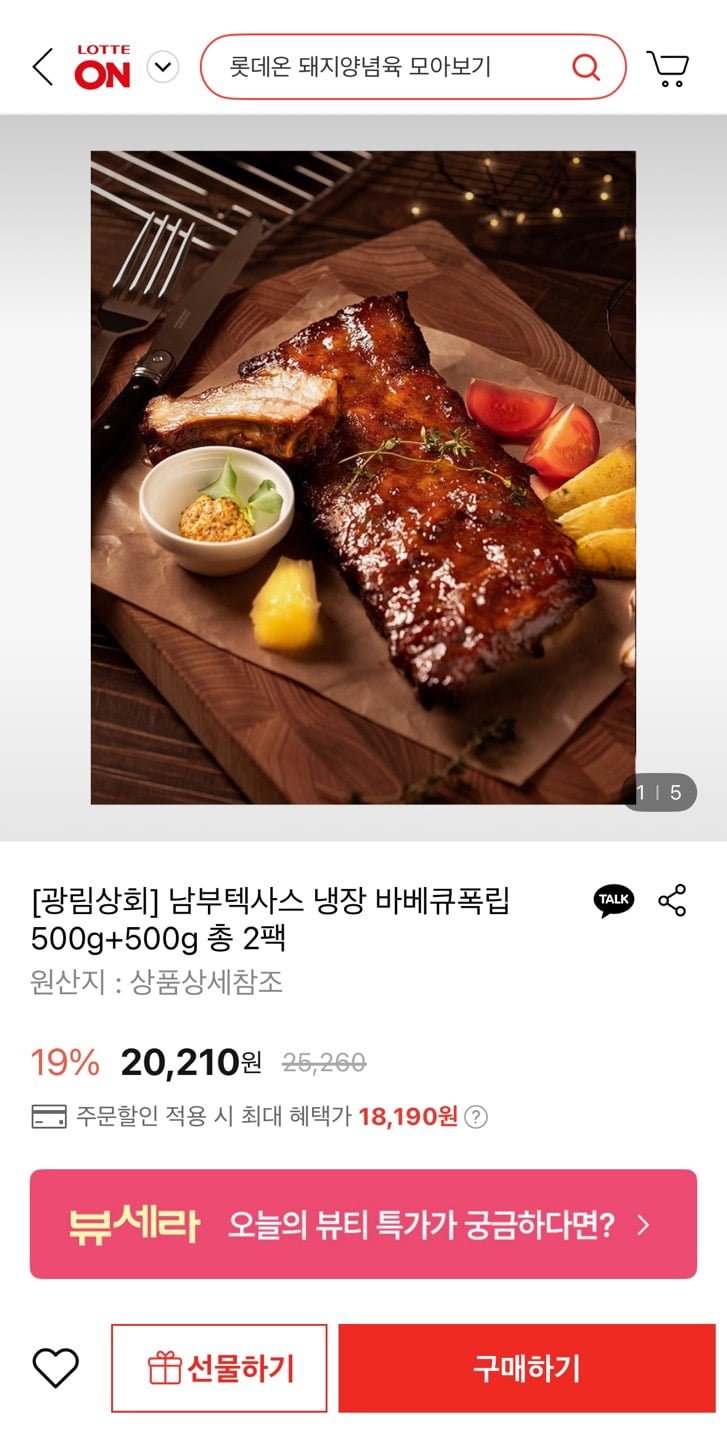
Task: Open the barbecue pork rib product photo
Action: [363, 477]
